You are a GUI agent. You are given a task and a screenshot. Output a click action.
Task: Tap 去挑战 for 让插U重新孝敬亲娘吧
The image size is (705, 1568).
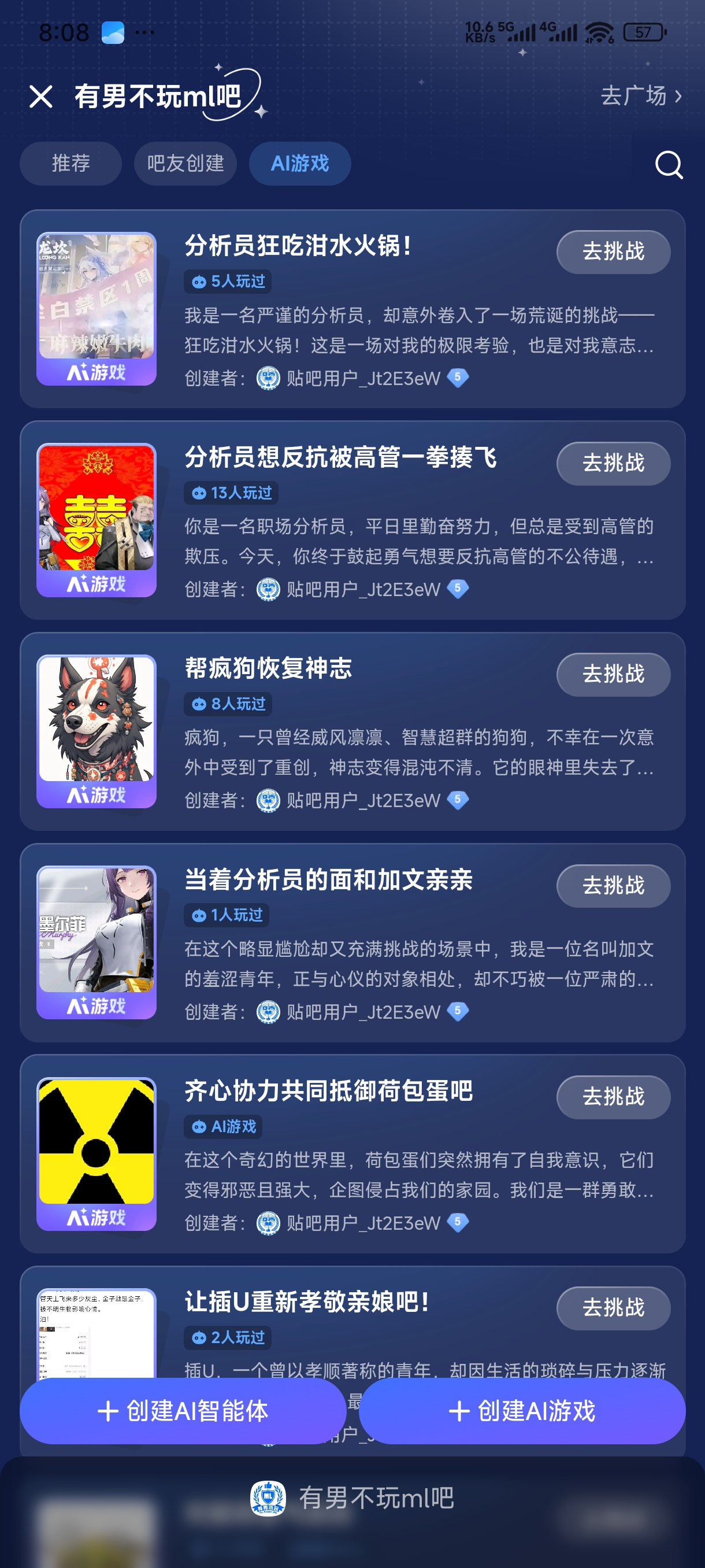pos(613,1307)
